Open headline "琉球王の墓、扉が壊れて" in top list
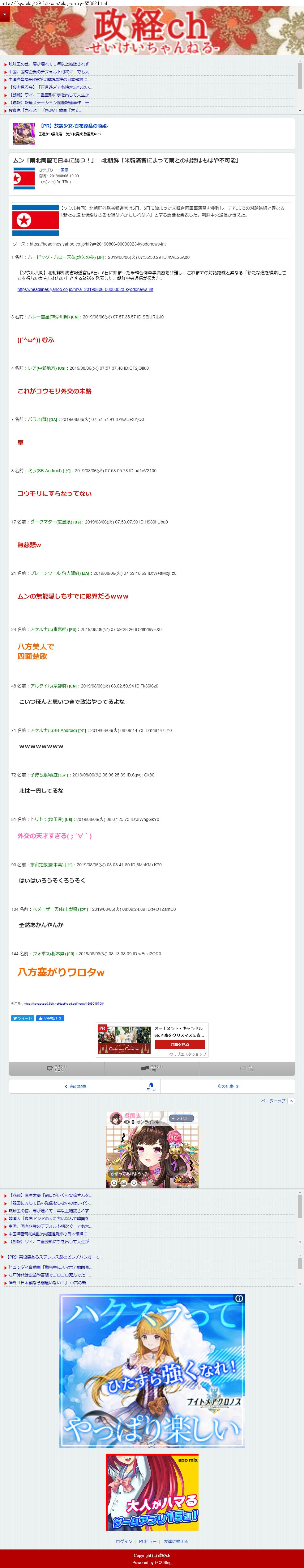304x1568 pixels. pos(49,64)
